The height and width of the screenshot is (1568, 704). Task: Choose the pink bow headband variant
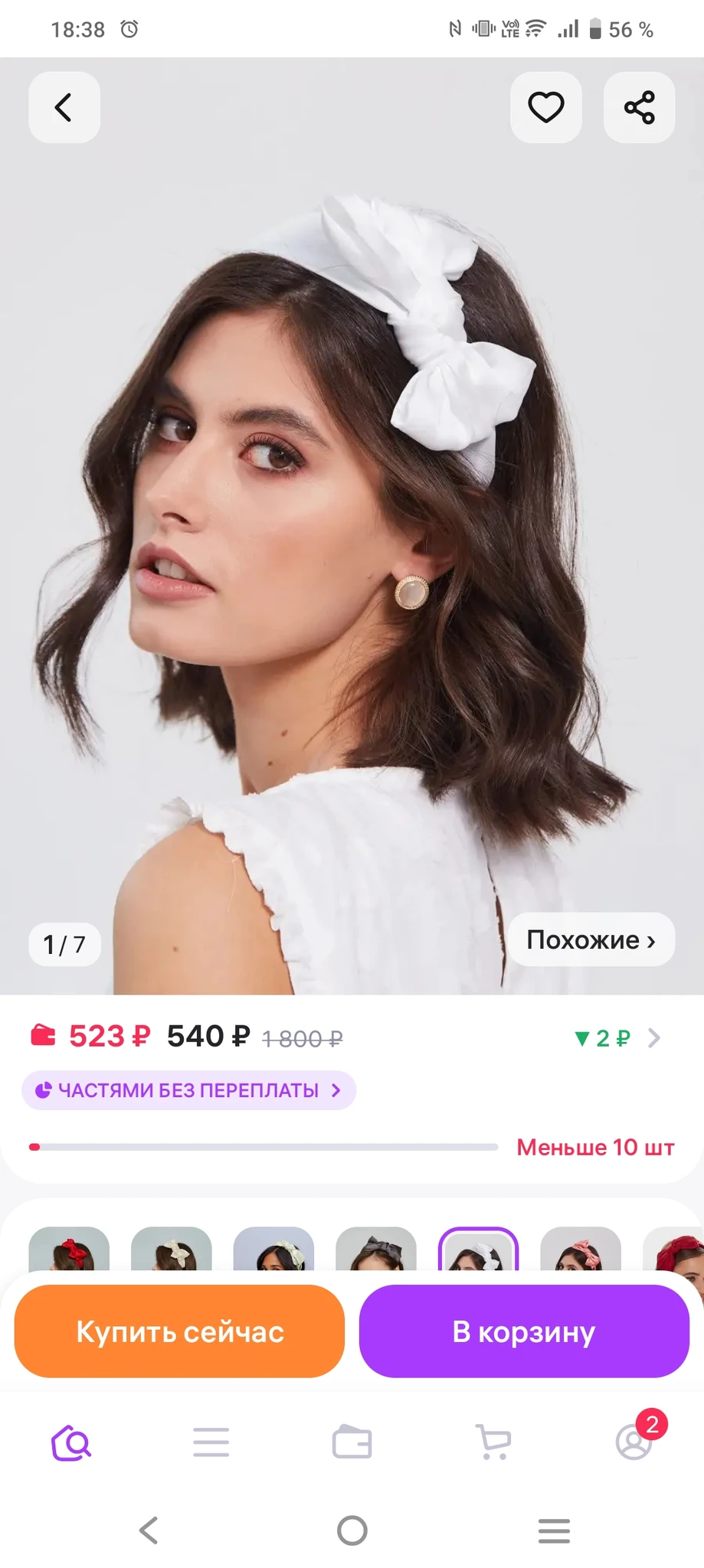(x=581, y=1249)
